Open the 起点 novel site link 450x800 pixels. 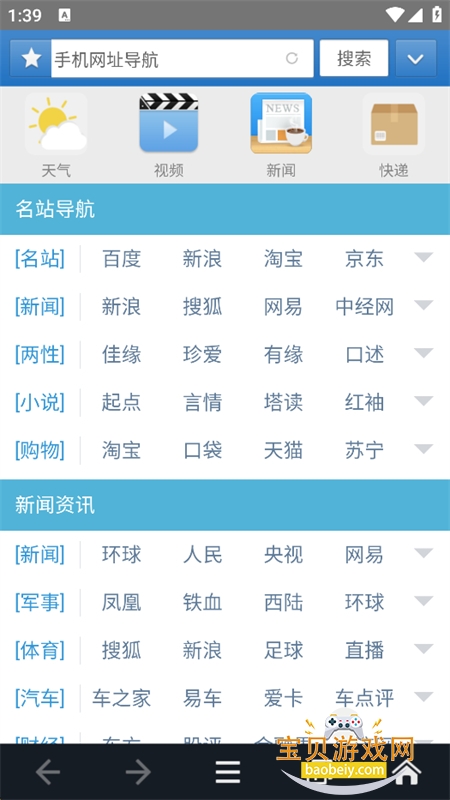(x=121, y=403)
